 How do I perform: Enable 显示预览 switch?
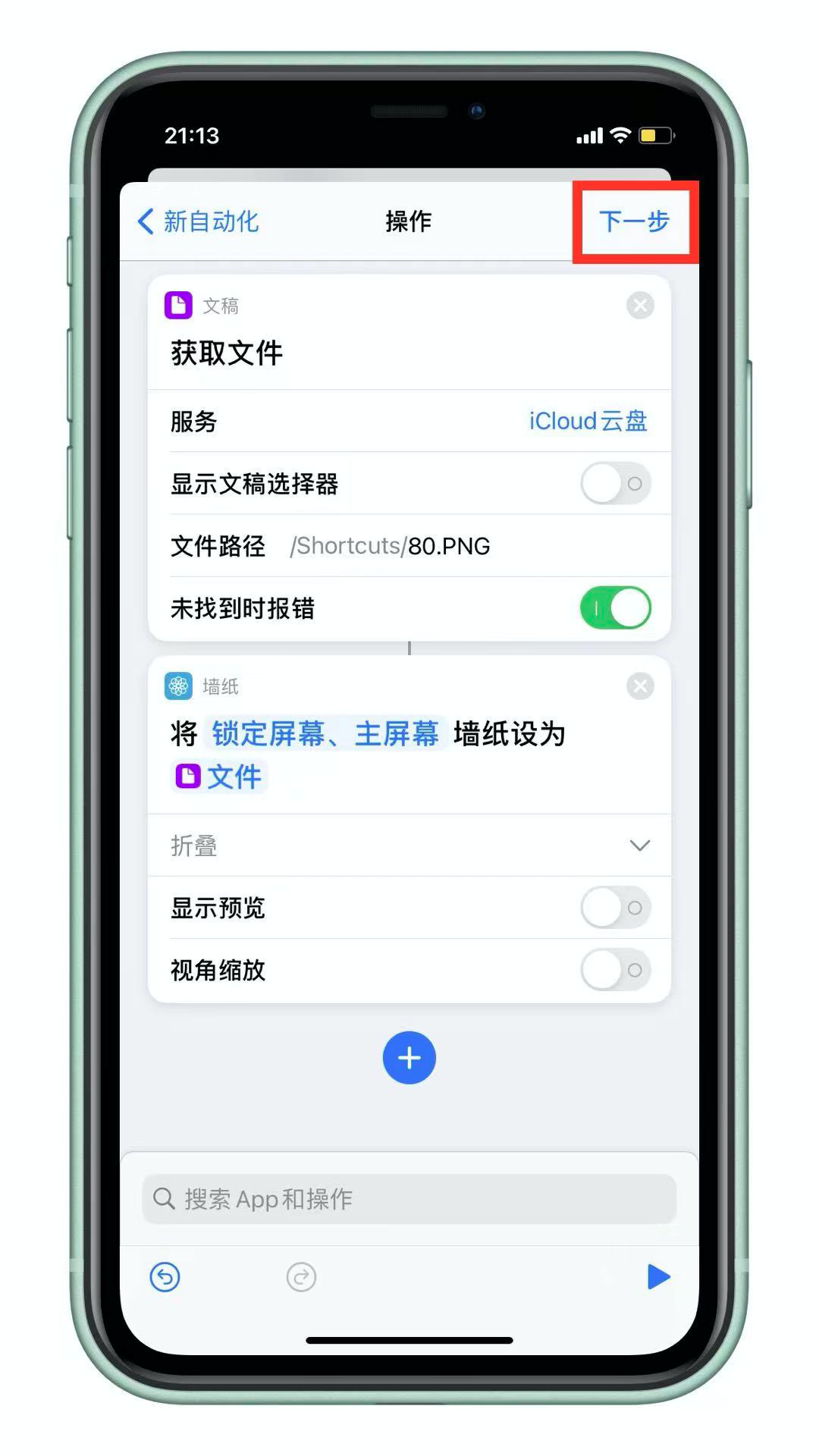(x=616, y=908)
